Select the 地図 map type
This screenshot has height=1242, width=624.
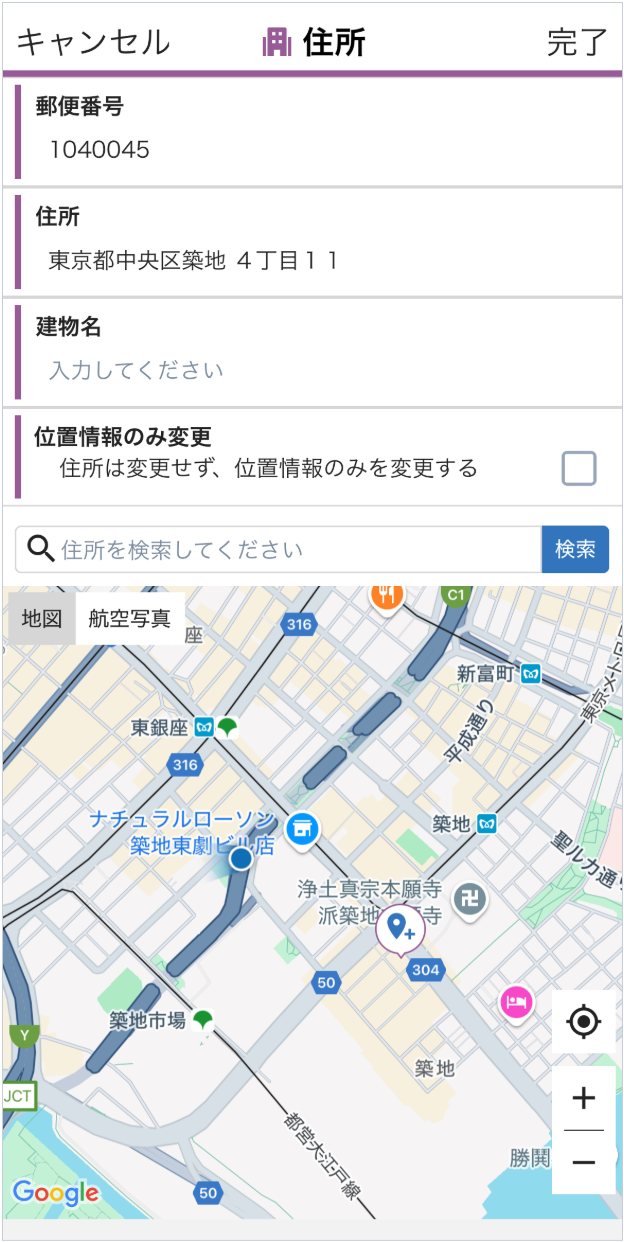[x=42, y=618]
